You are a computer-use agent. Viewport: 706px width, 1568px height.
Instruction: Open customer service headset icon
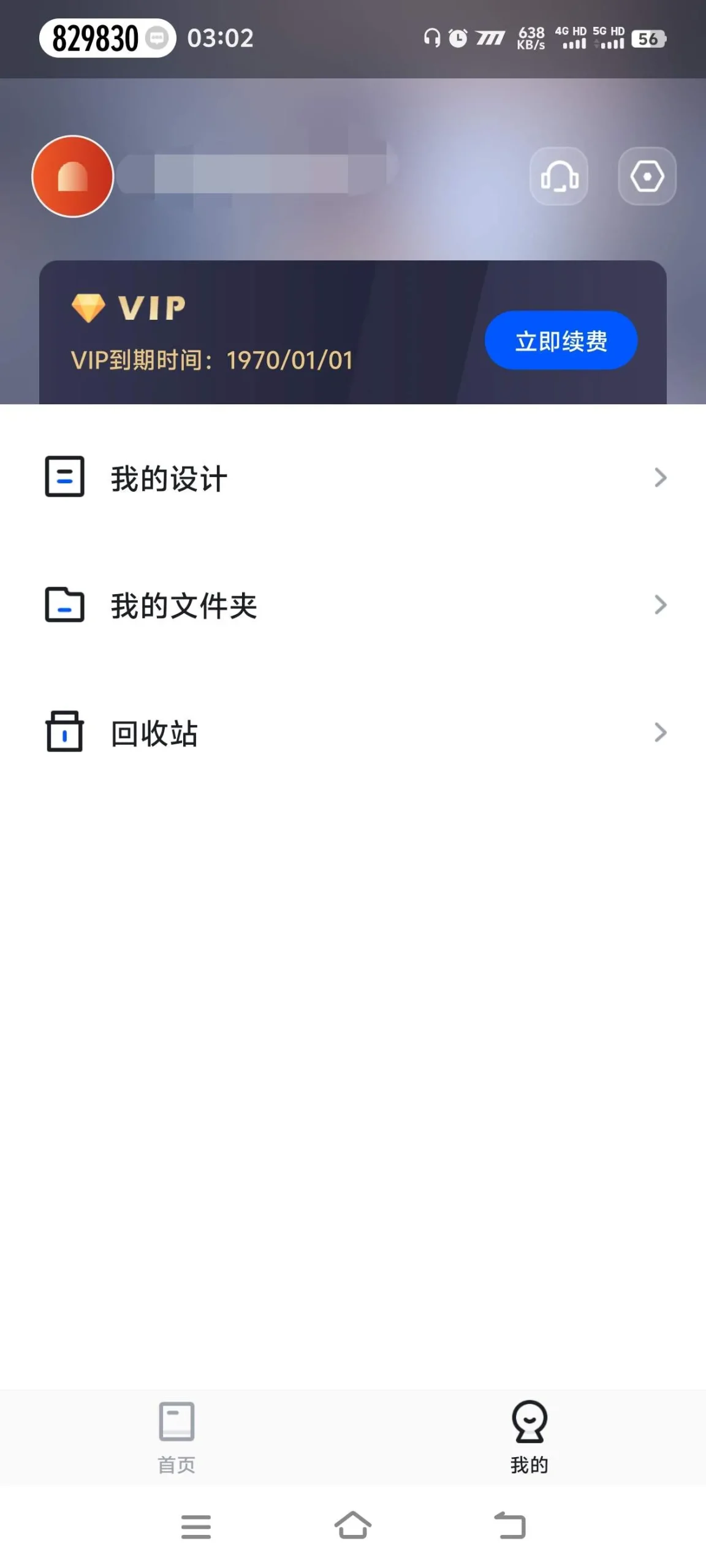pos(558,176)
